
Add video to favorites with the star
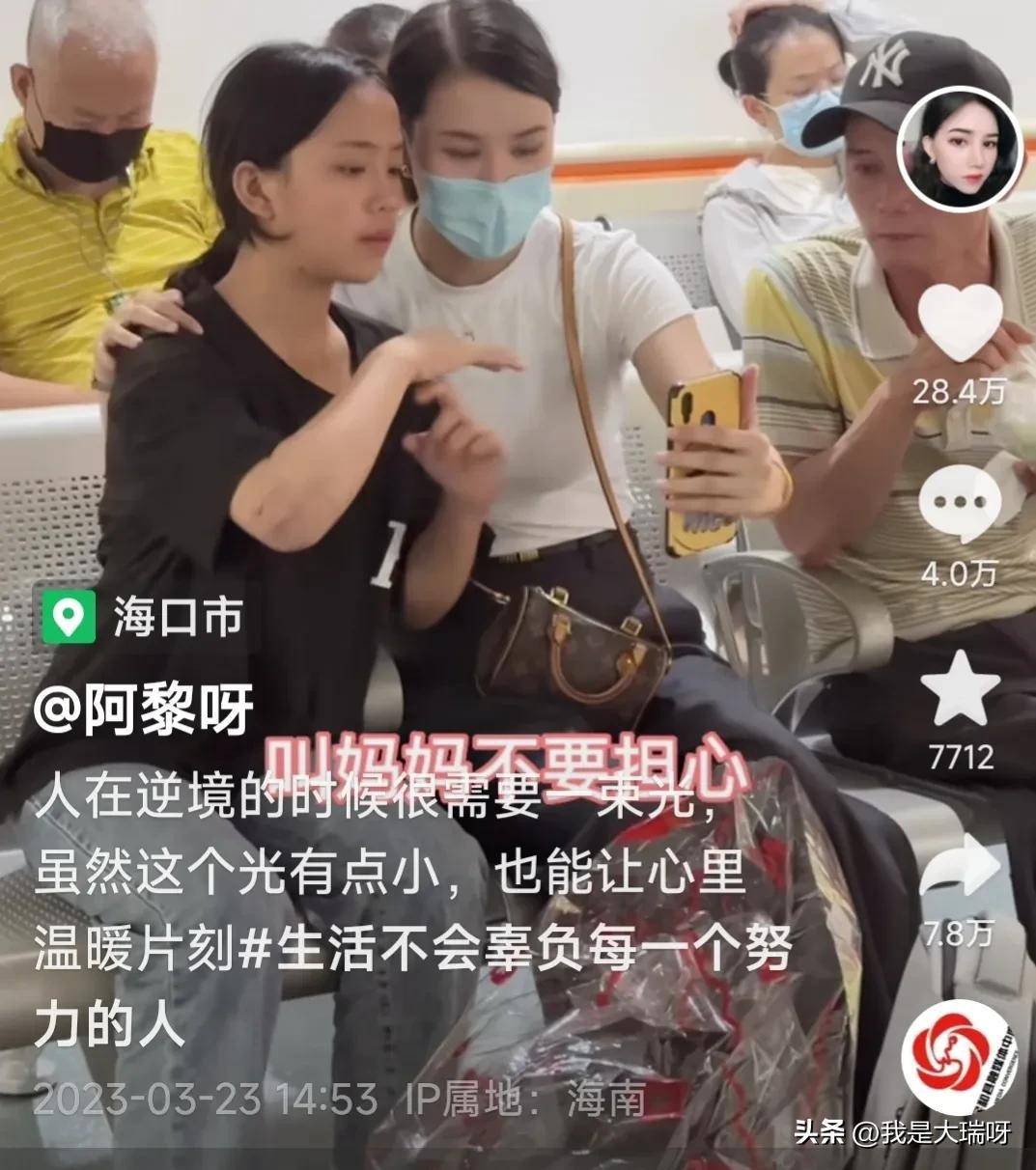pyautogui.click(x=959, y=689)
